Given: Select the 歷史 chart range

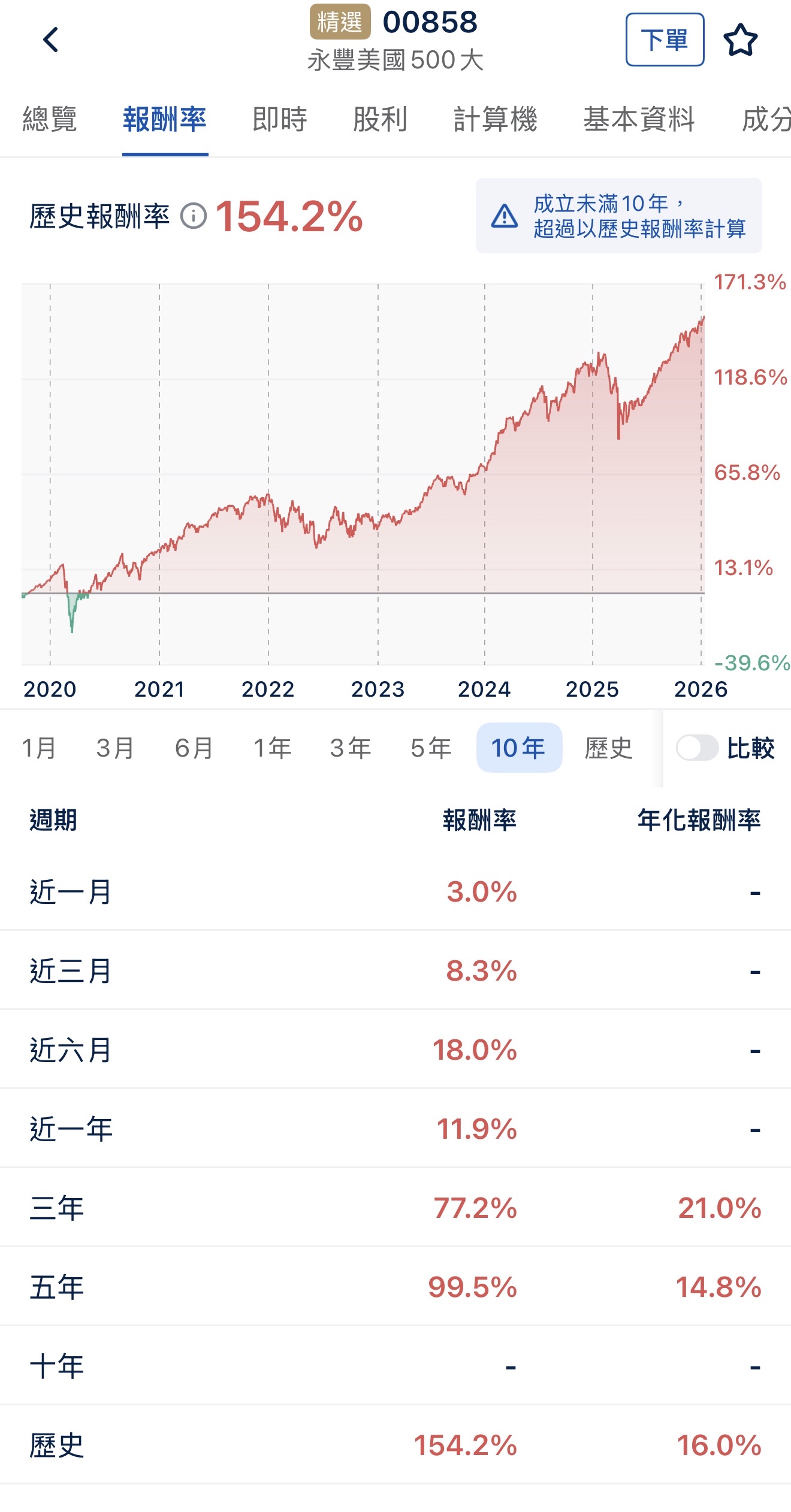Looking at the screenshot, I should 608,748.
